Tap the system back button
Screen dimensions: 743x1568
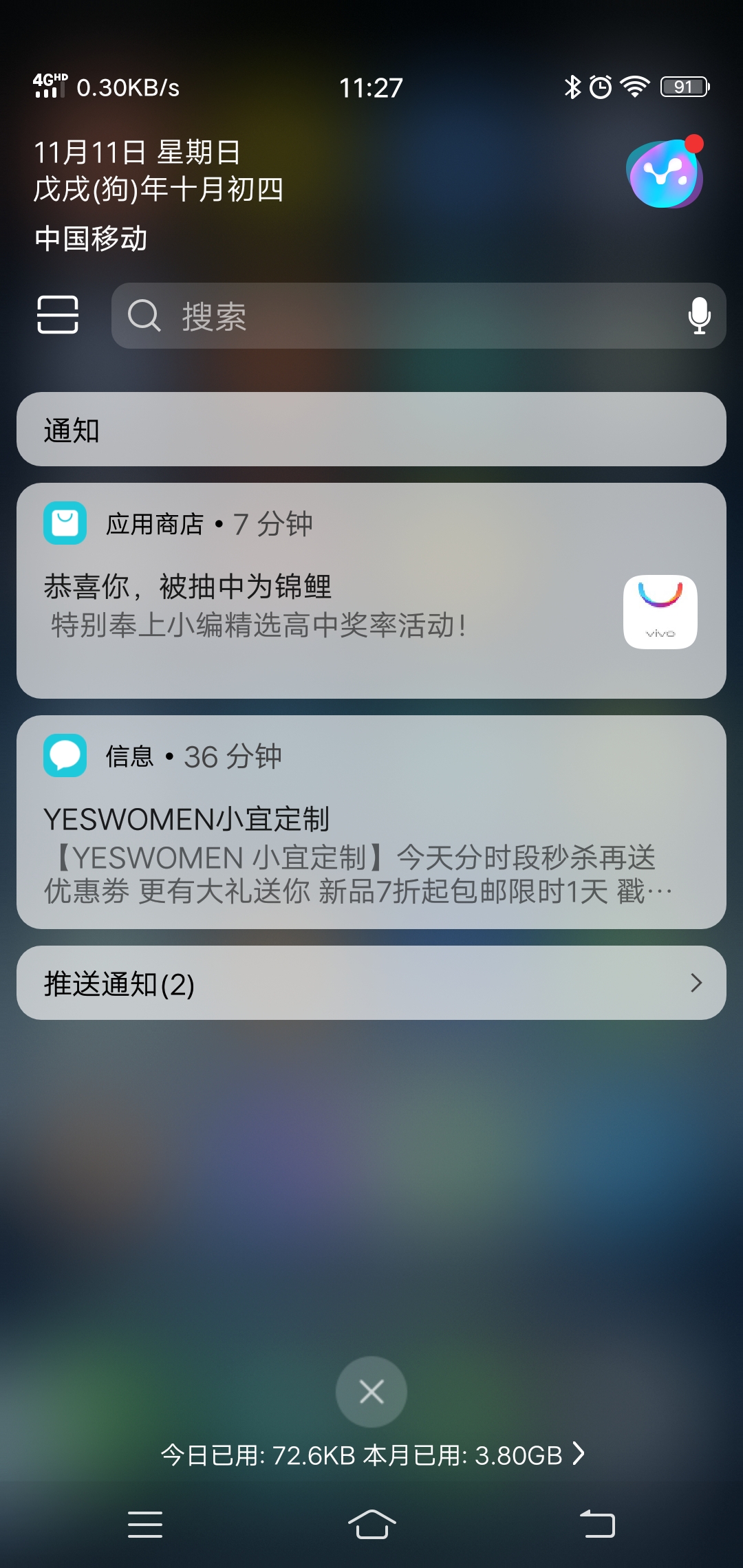[597, 1524]
